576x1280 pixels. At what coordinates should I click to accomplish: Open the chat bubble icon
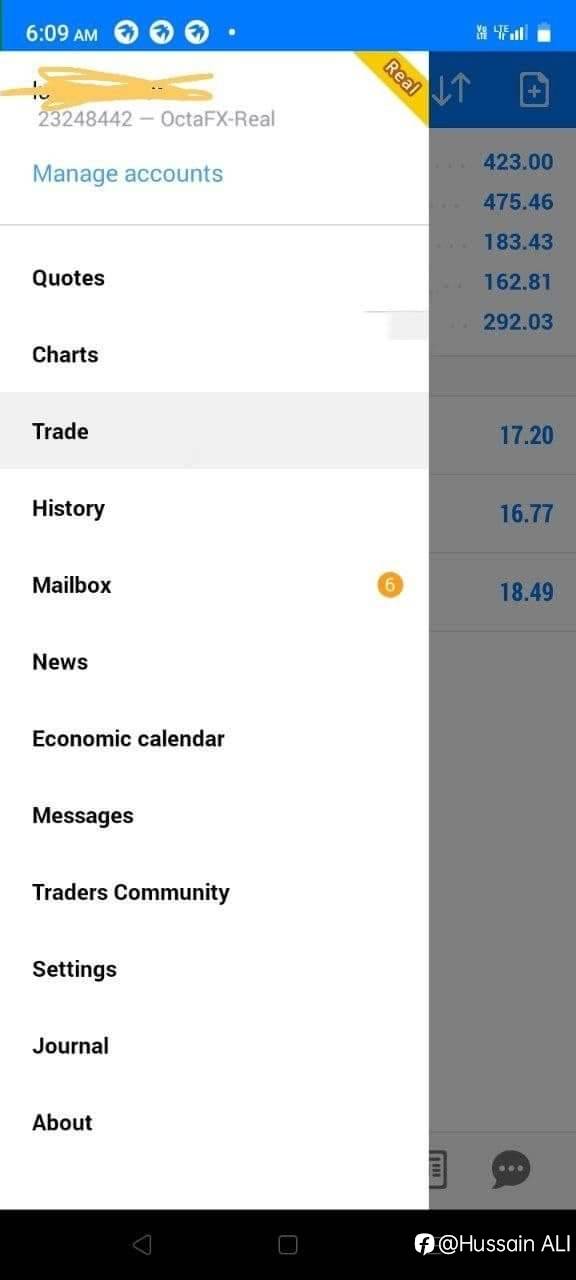point(511,1169)
